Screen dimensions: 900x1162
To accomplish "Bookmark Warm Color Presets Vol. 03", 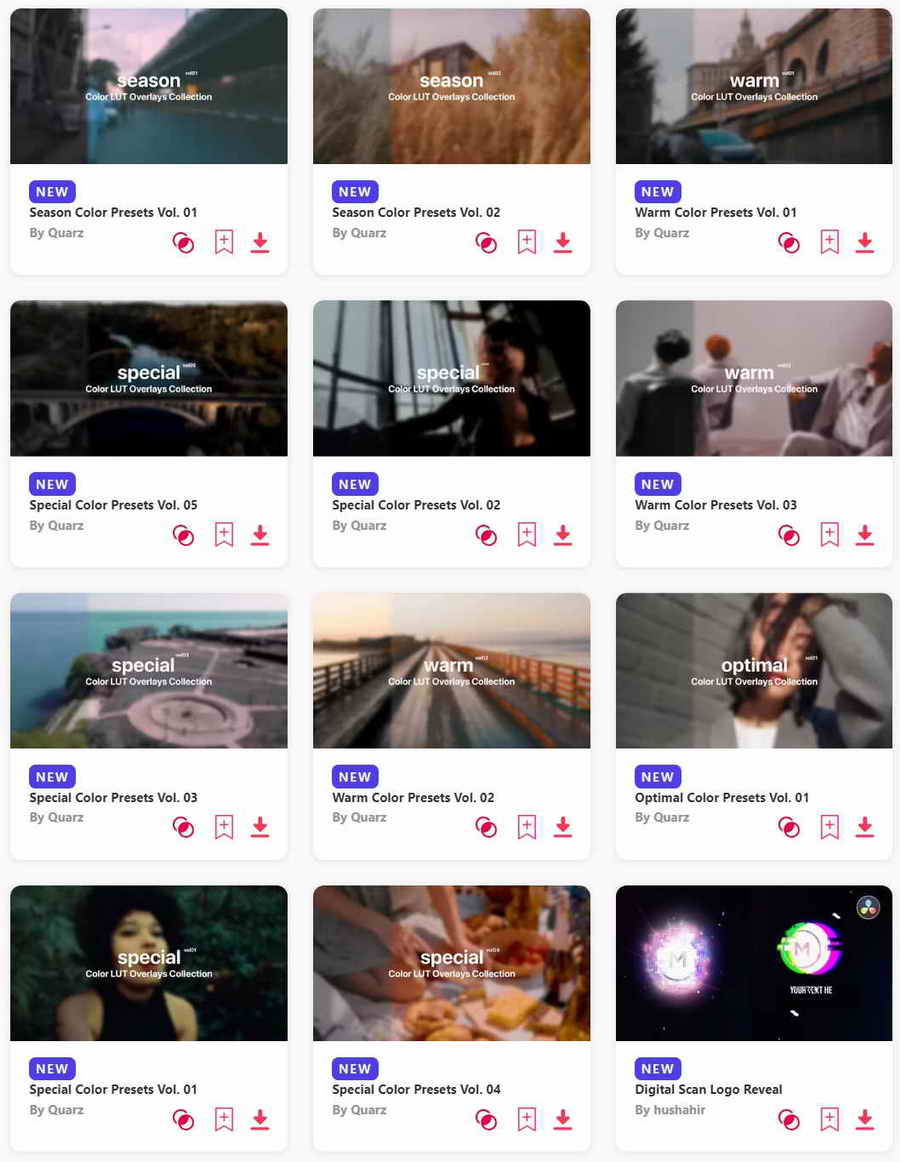I will tap(830, 535).
